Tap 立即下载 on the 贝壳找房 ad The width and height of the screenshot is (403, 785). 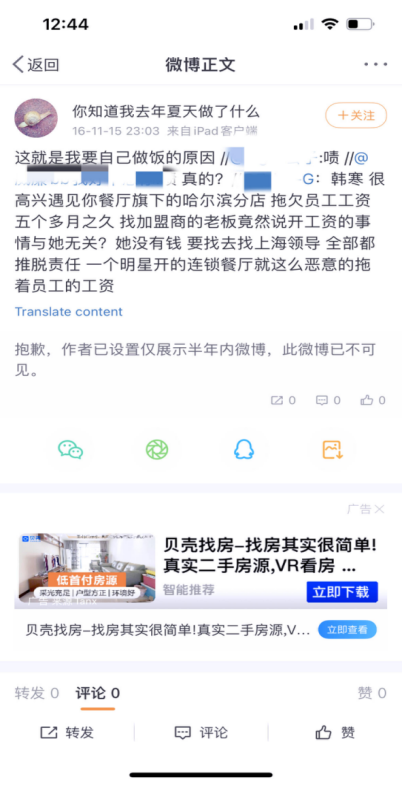342,592
